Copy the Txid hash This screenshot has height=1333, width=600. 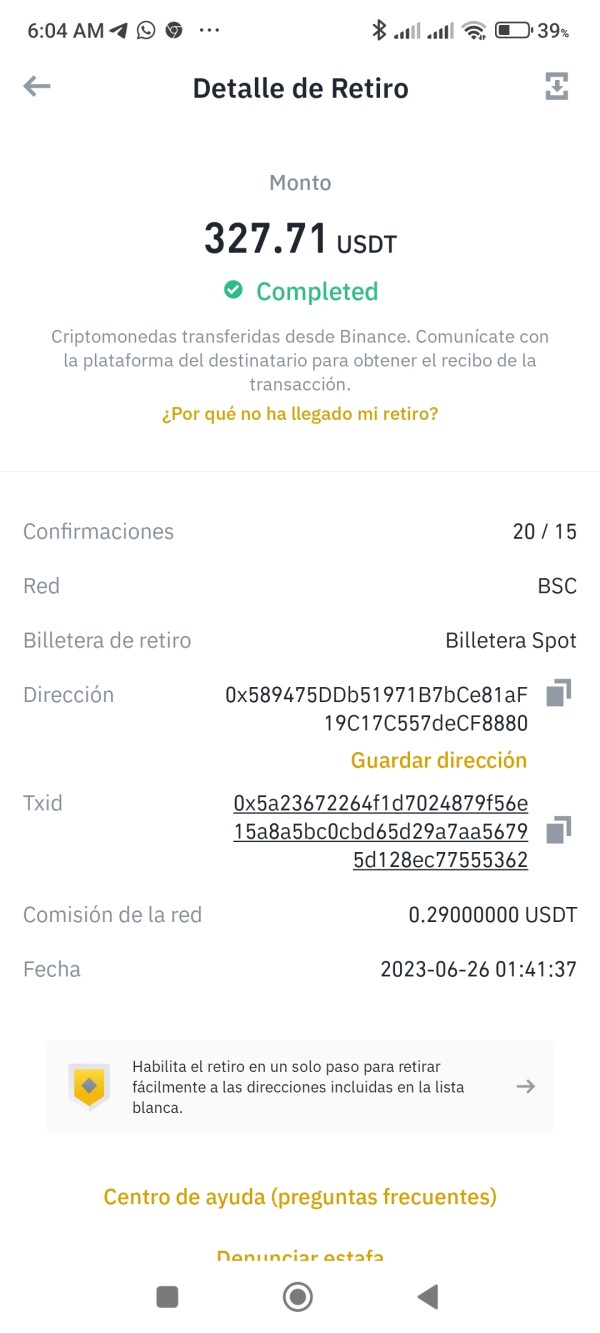click(x=559, y=830)
